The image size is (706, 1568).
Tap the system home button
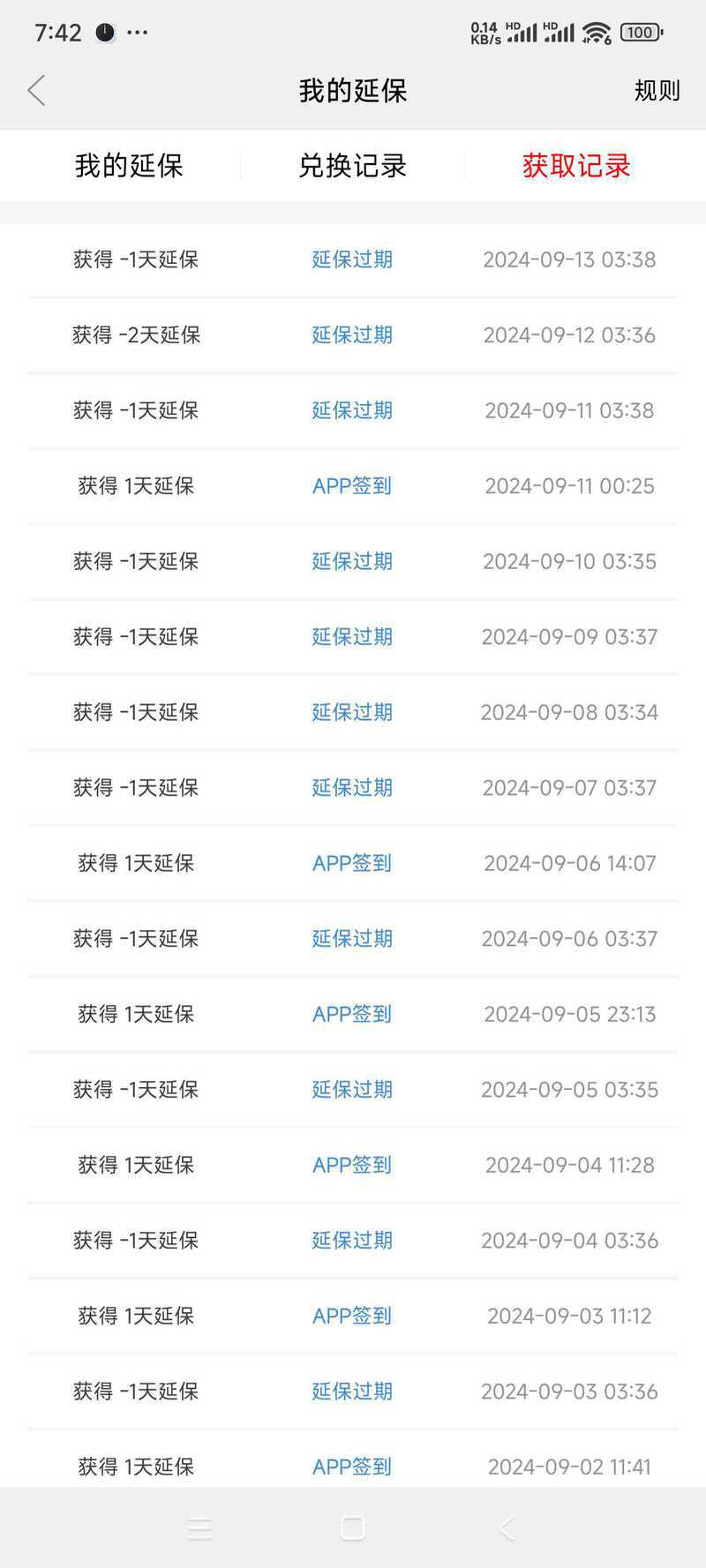352,1528
